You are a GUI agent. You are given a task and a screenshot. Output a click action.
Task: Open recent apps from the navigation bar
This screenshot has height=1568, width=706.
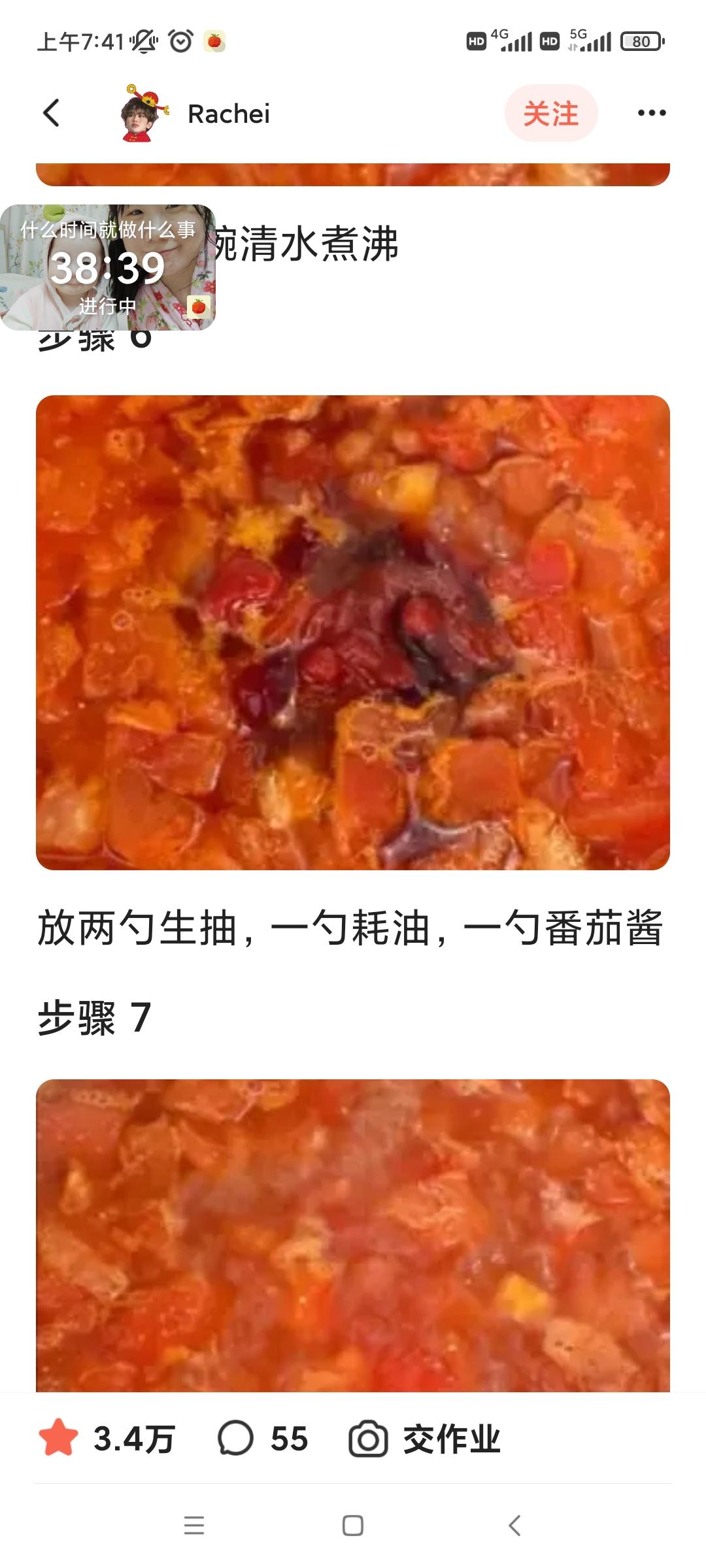pyautogui.click(x=194, y=1526)
